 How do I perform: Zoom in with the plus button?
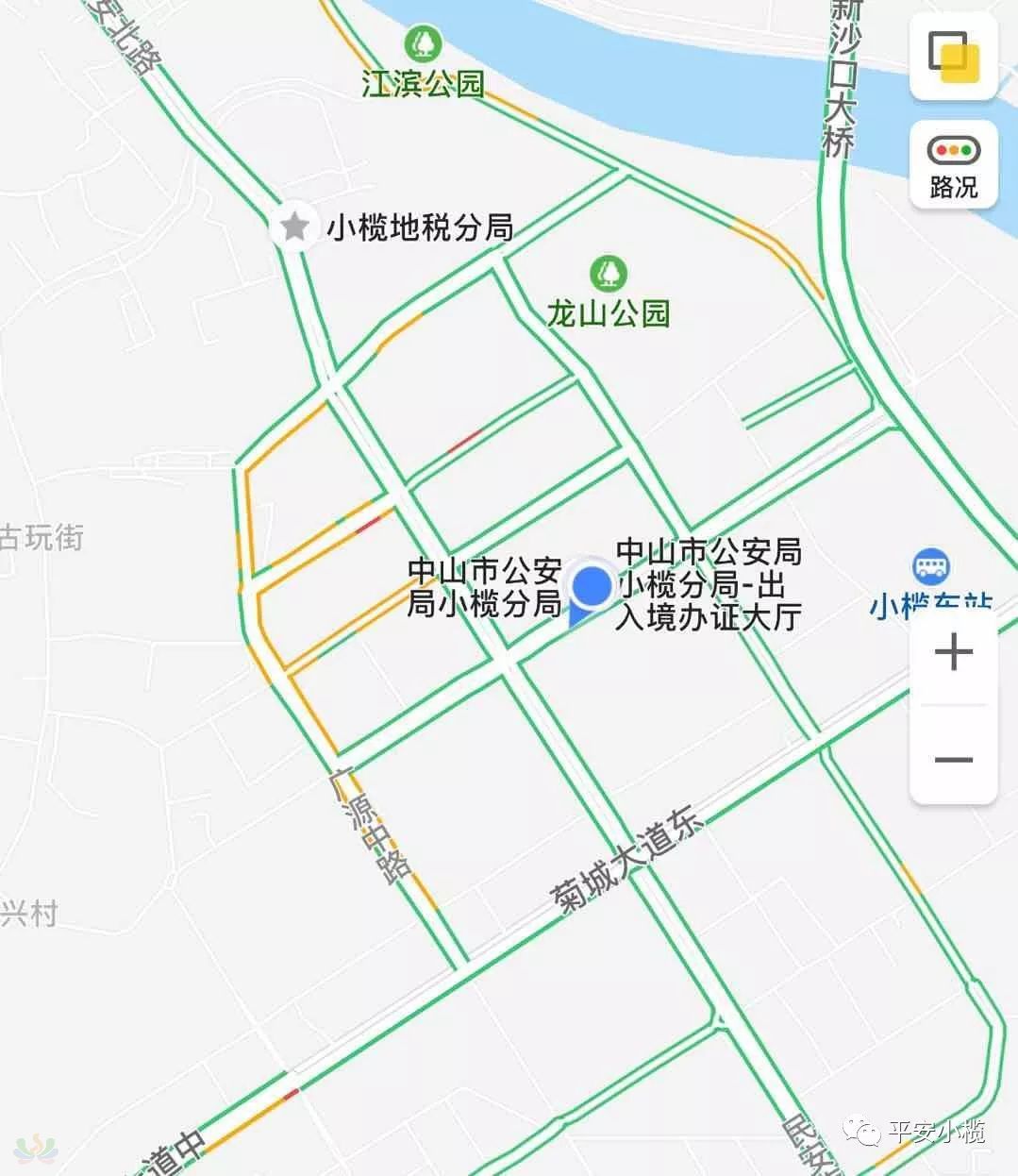[x=953, y=652]
